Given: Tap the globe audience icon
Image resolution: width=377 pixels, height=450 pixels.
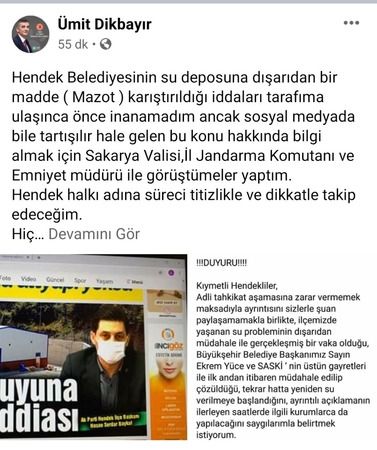Looking at the screenshot, I should coord(106,44).
